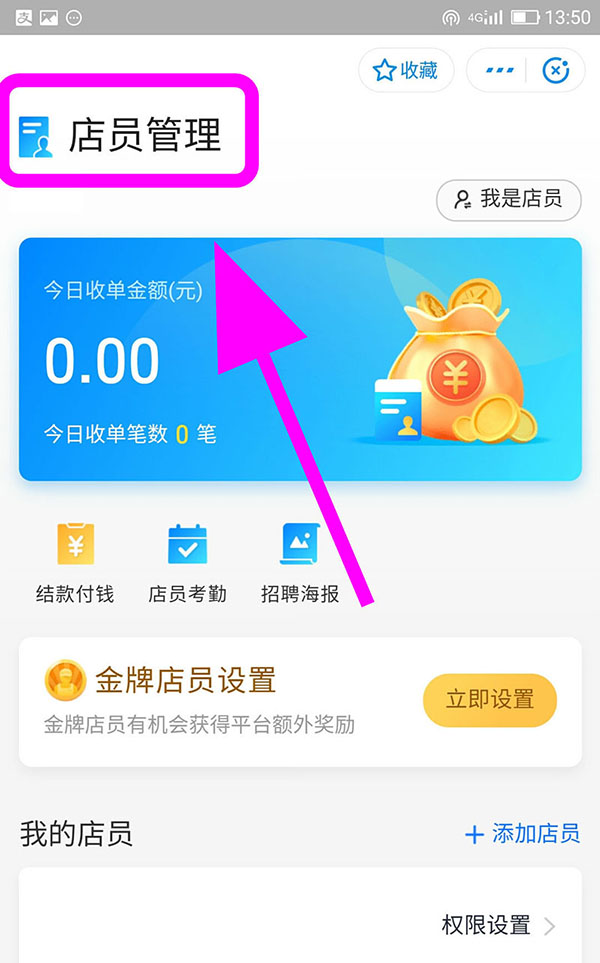Viewport: 600px width, 963px height.
Task: Tap the 收藏 favorite button
Action: 406,71
